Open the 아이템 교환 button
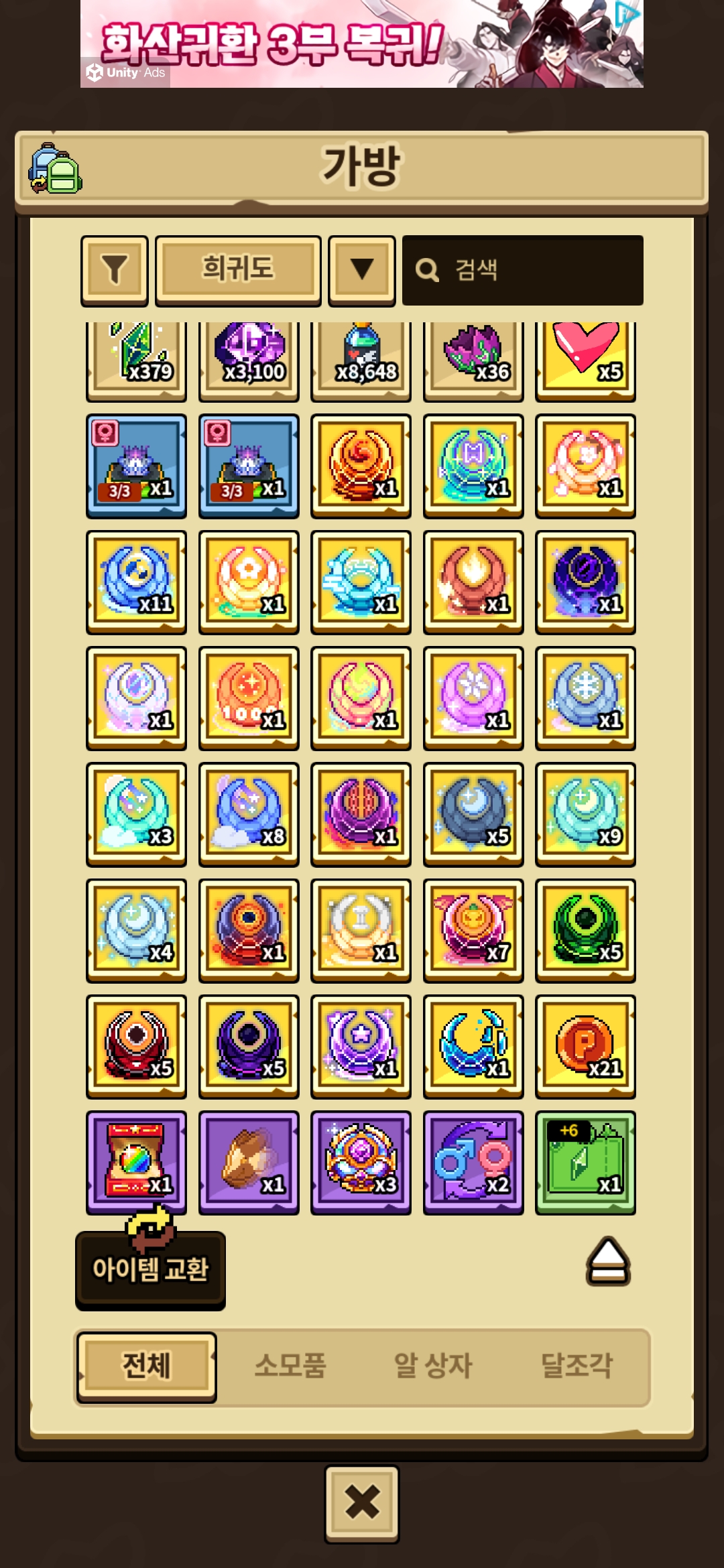The height and width of the screenshot is (1568, 724). tap(150, 1268)
